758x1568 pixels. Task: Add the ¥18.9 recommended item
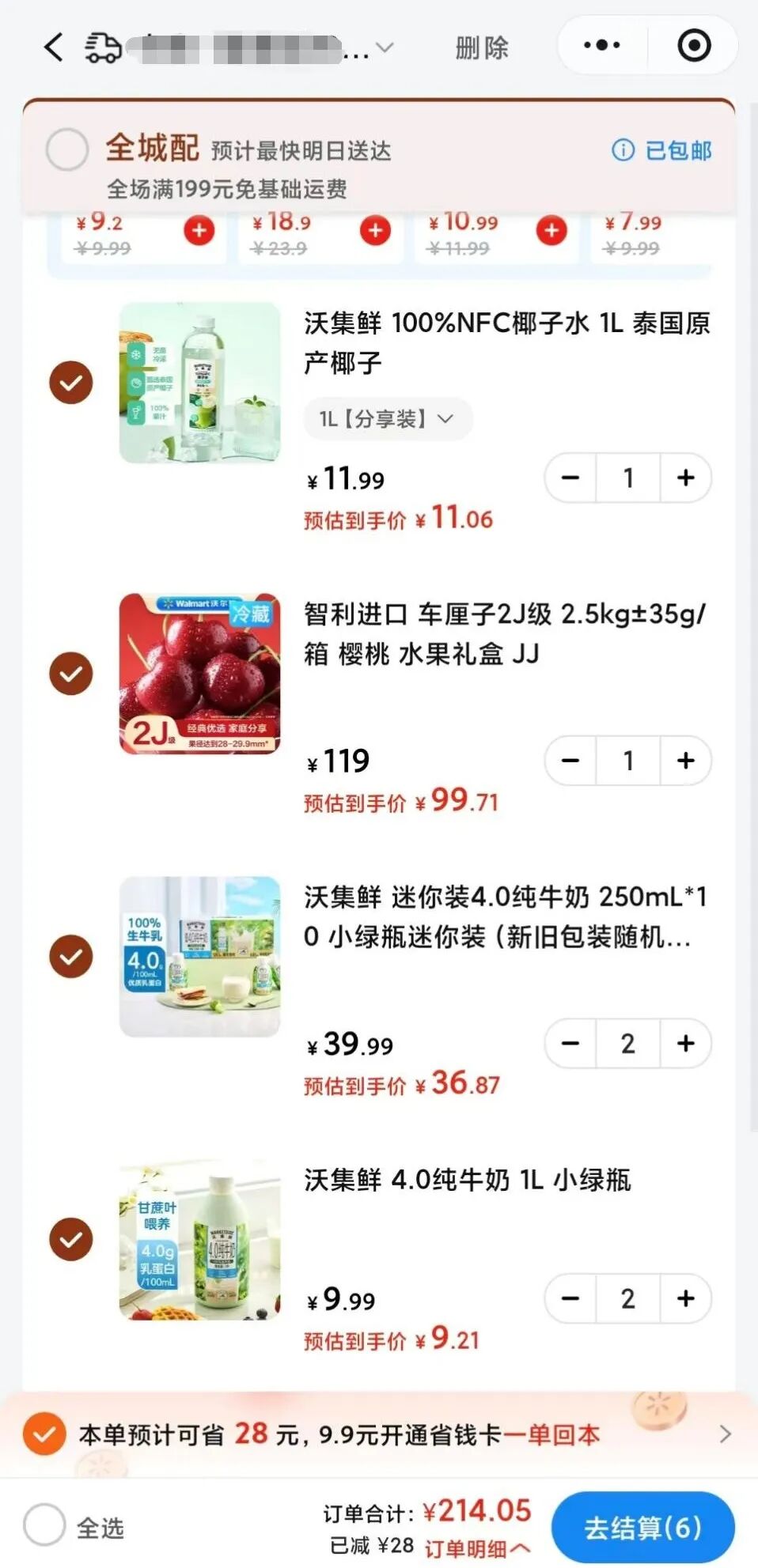click(375, 231)
